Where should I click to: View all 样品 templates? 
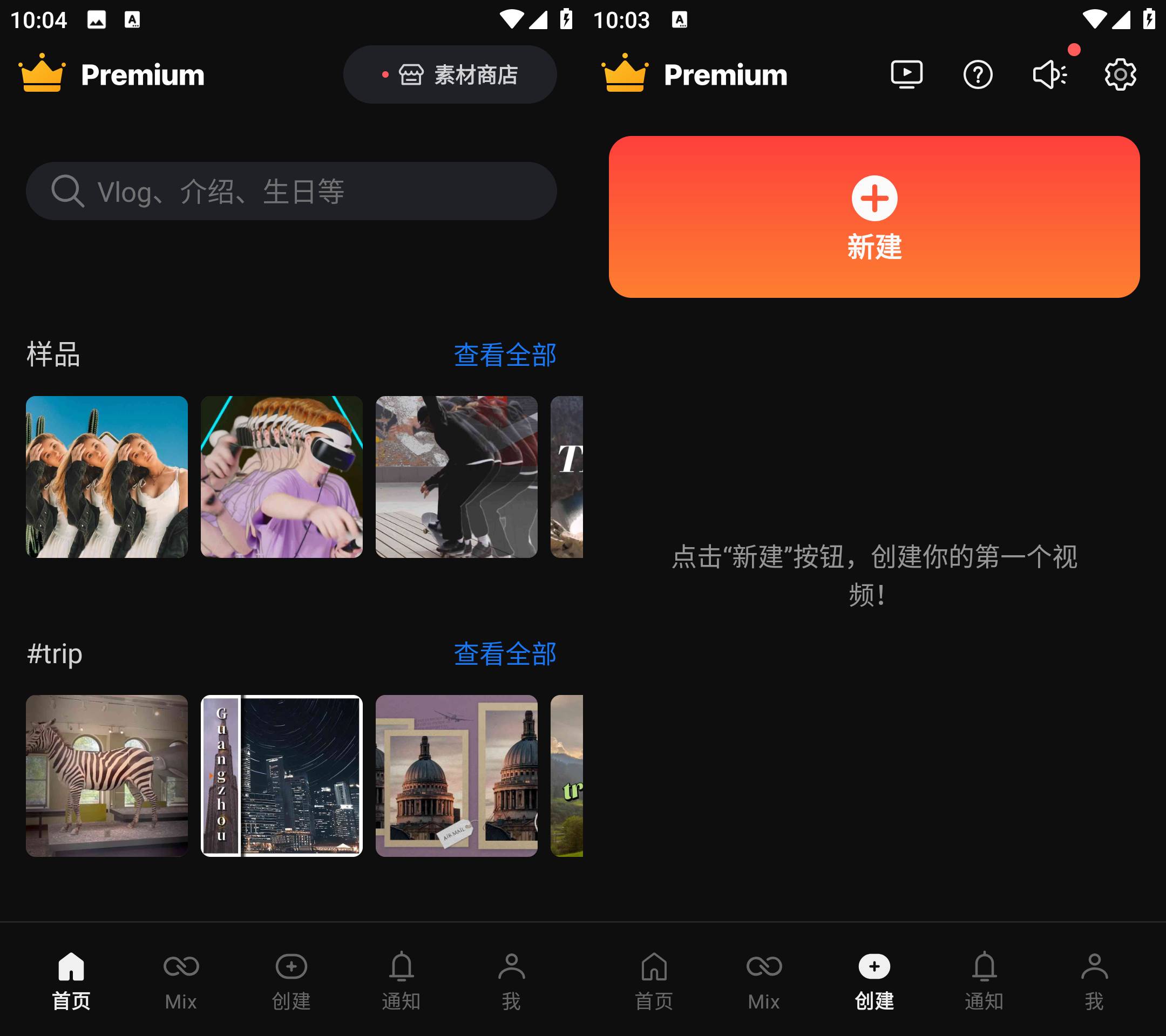pos(504,355)
